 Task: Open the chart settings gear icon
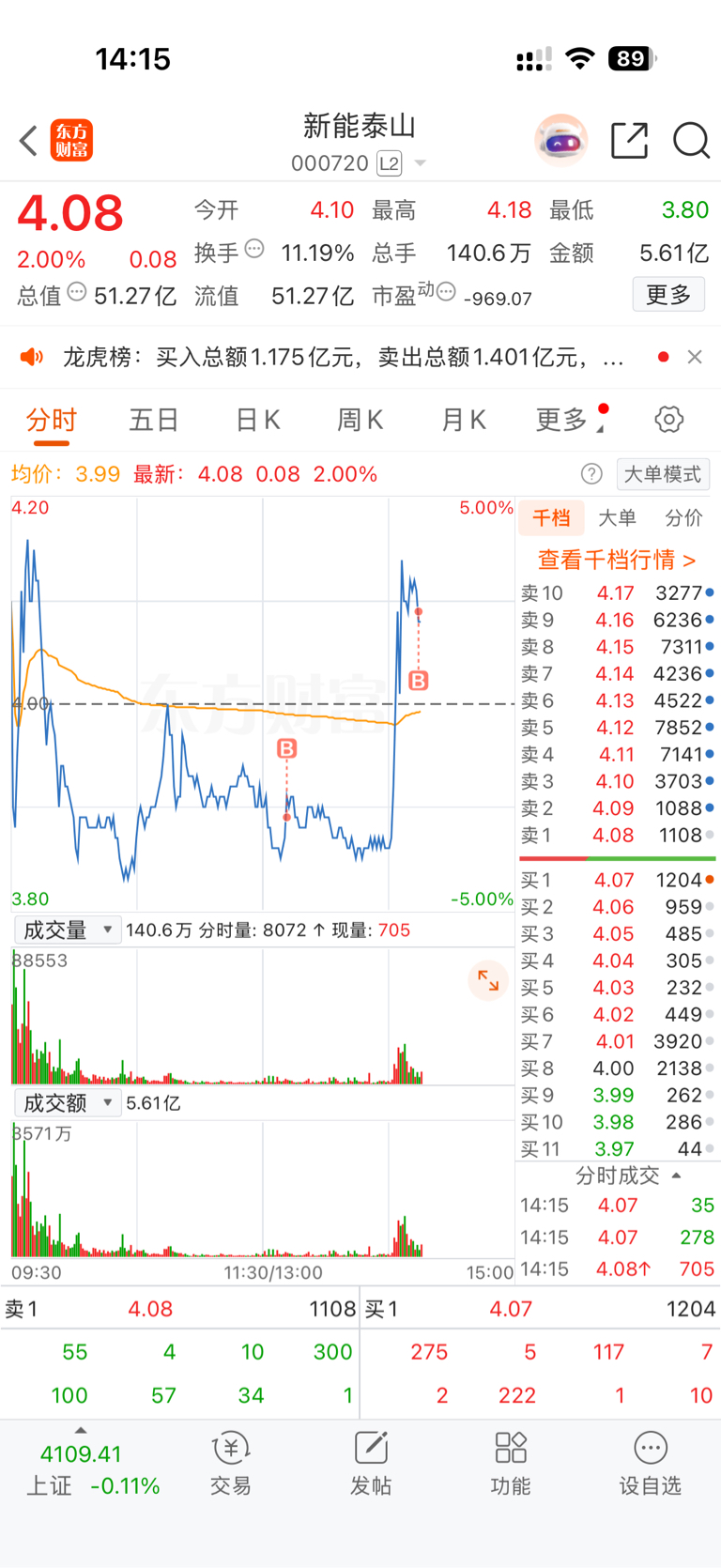[668, 420]
